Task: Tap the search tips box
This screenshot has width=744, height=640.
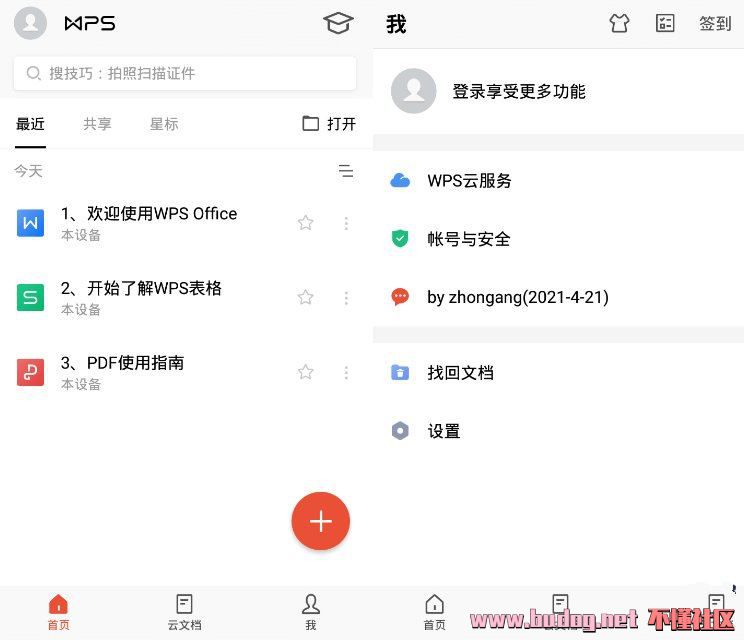Action: pyautogui.click(x=185, y=73)
